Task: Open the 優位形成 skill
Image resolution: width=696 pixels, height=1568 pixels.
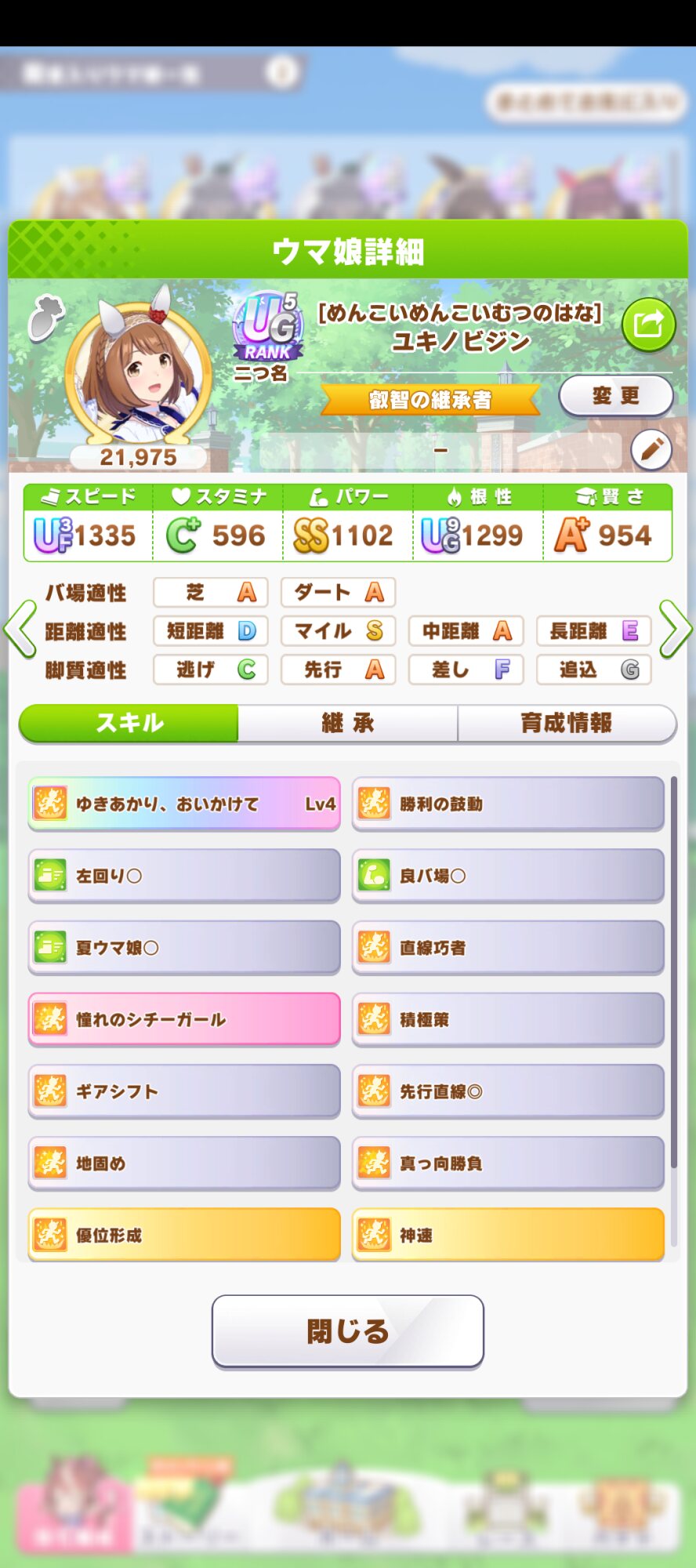Action: [184, 1236]
